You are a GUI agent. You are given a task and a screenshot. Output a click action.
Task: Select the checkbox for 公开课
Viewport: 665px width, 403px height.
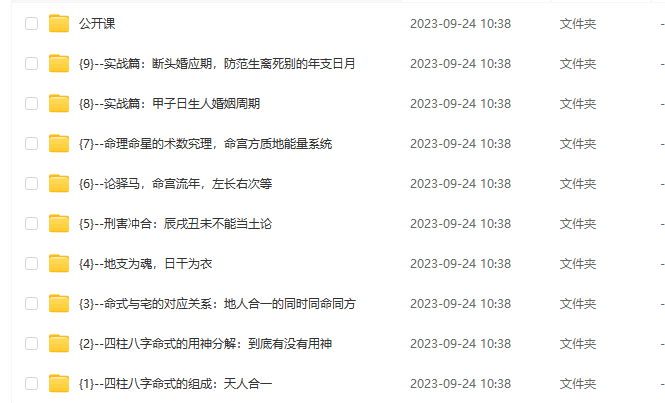pos(31,23)
